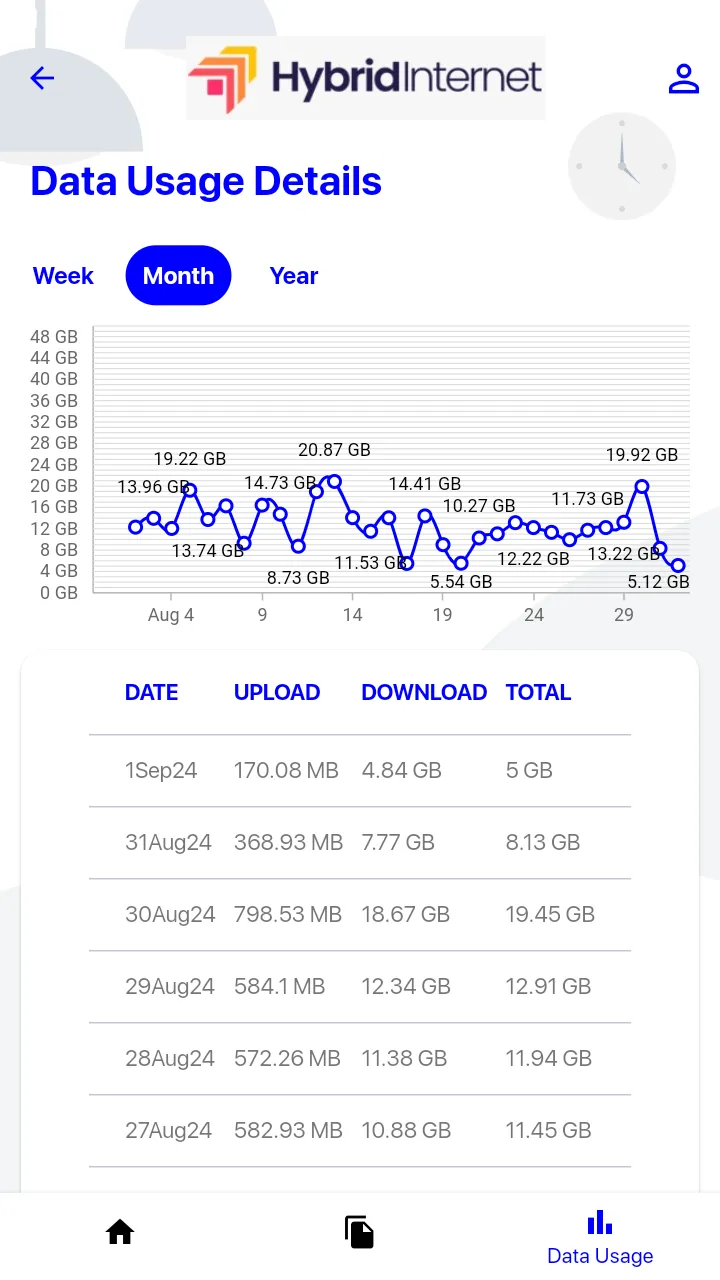720x1280 pixels.
Task: Select the 30Aug24 row showing 19.45 GB
Action: click(x=360, y=914)
